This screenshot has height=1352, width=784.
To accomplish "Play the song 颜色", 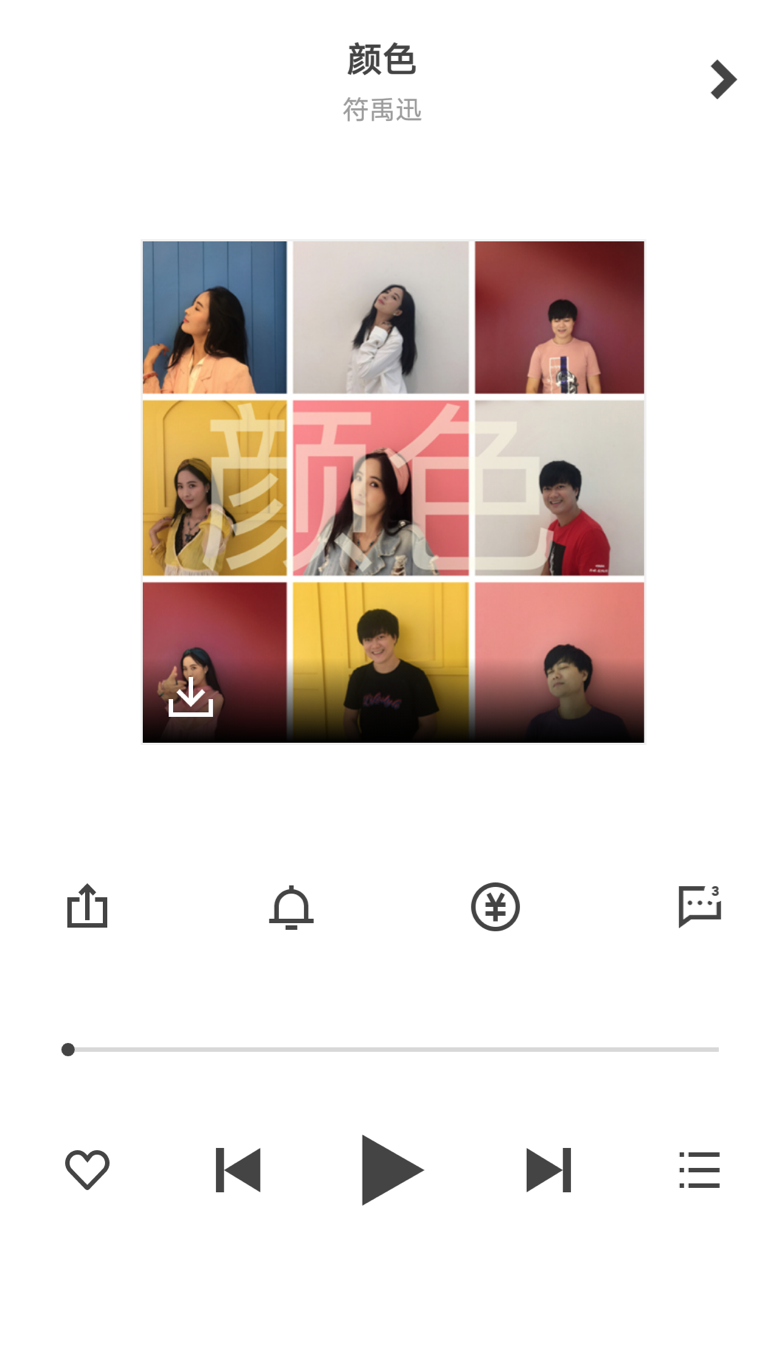I will [391, 1170].
